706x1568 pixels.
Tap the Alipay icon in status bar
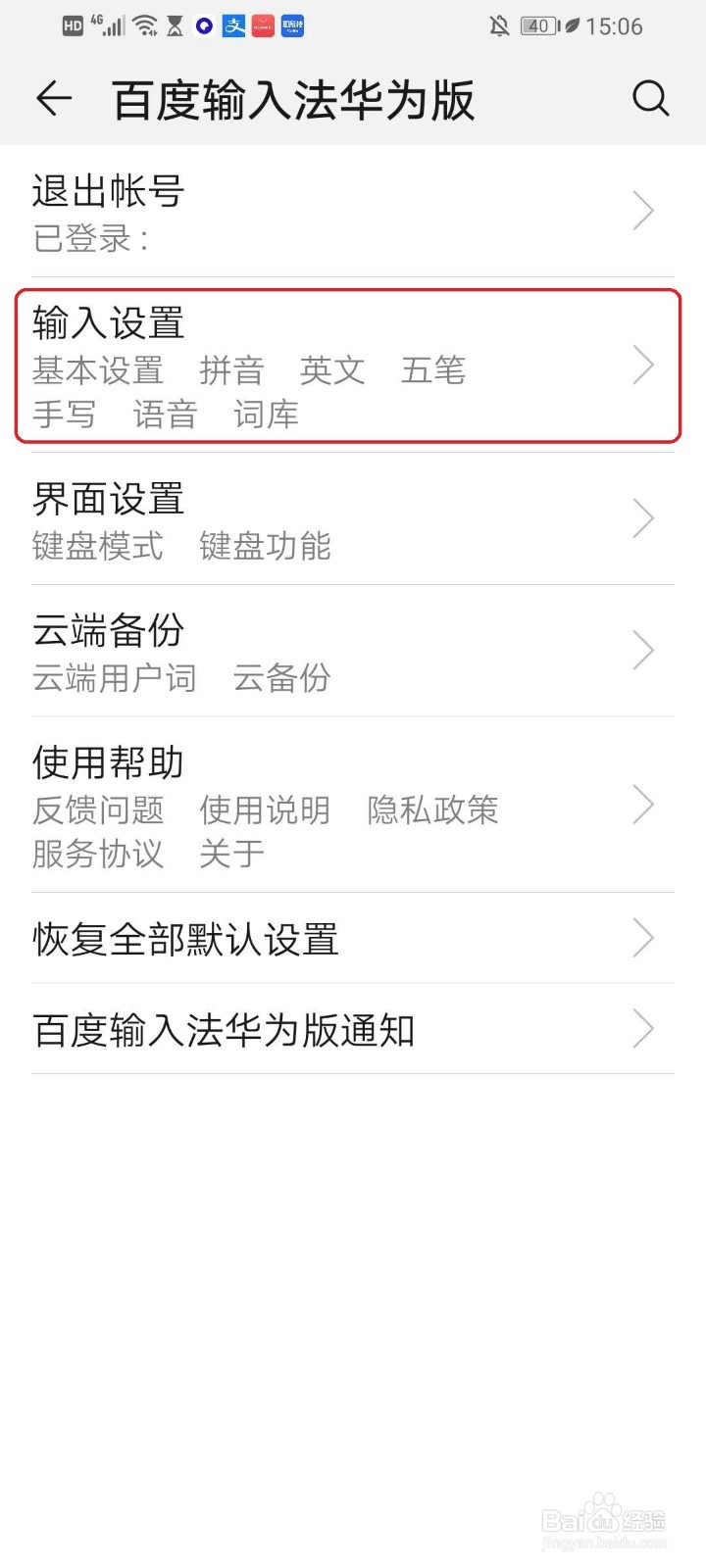[x=234, y=25]
